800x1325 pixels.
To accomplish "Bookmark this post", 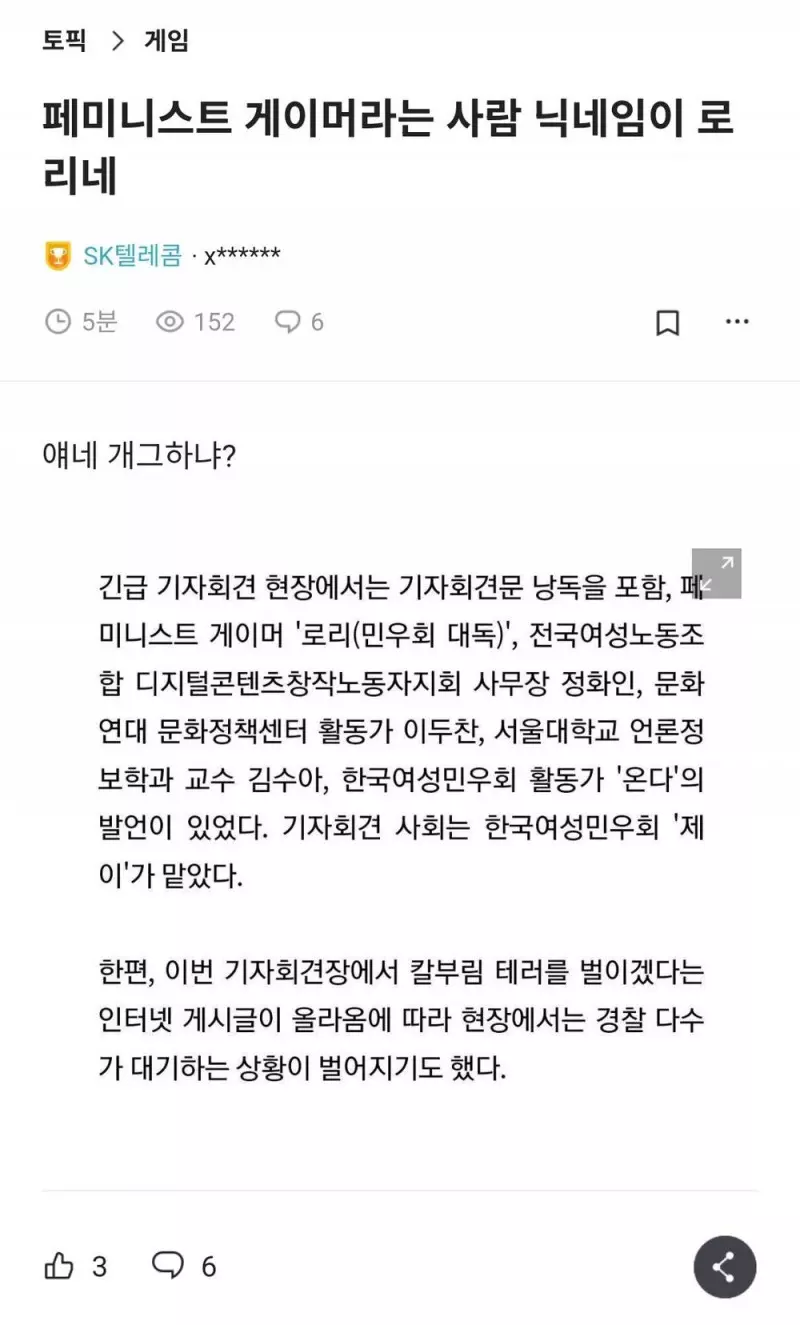I will click(667, 321).
